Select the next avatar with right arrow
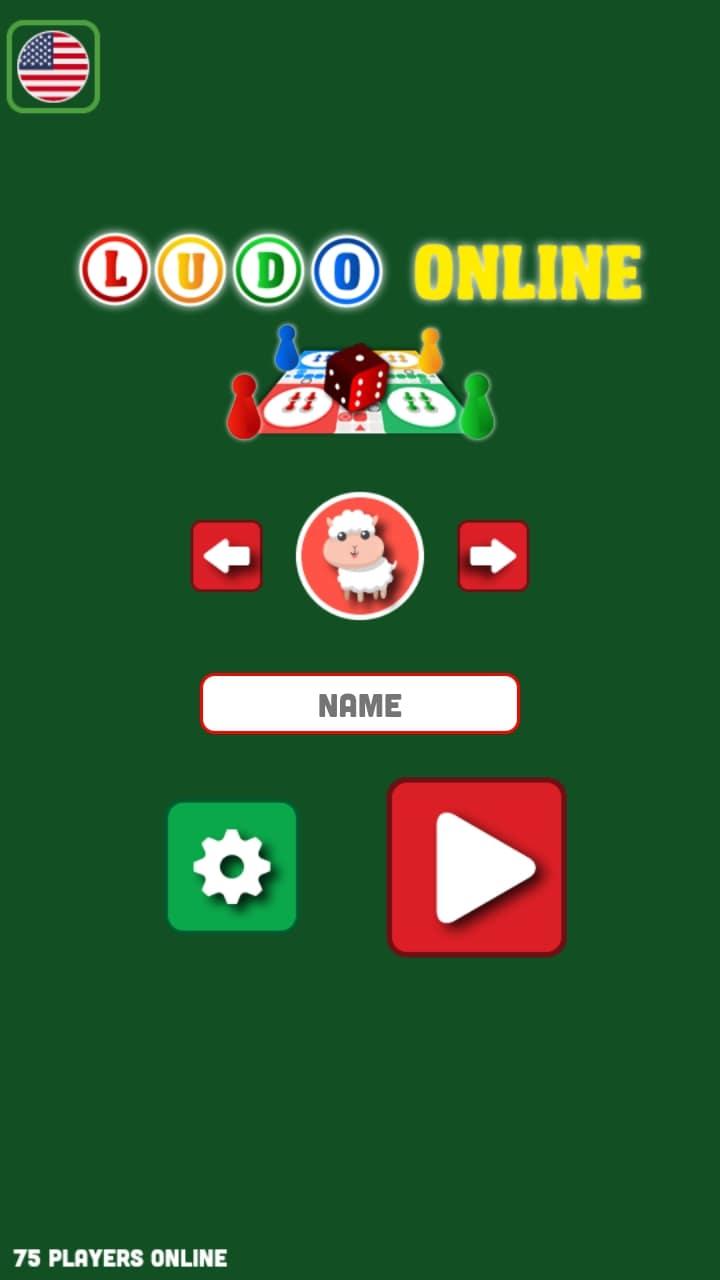The image size is (720, 1280). [x=493, y=556]
